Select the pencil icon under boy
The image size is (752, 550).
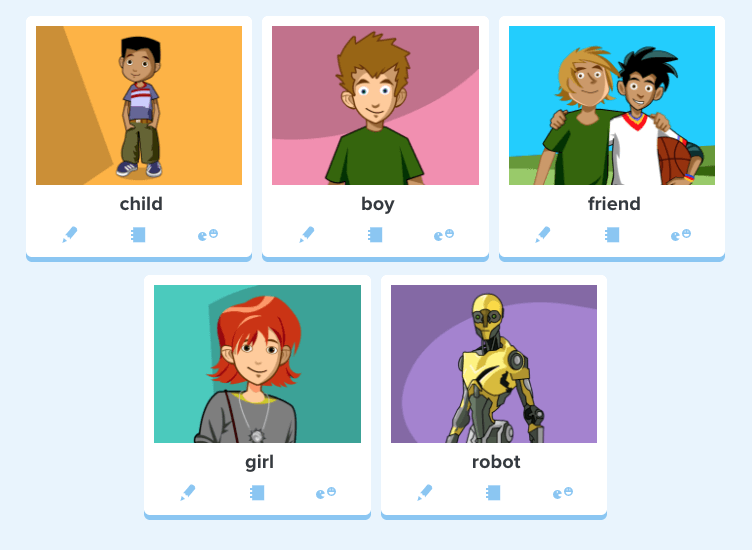click(x=306, y=235)
